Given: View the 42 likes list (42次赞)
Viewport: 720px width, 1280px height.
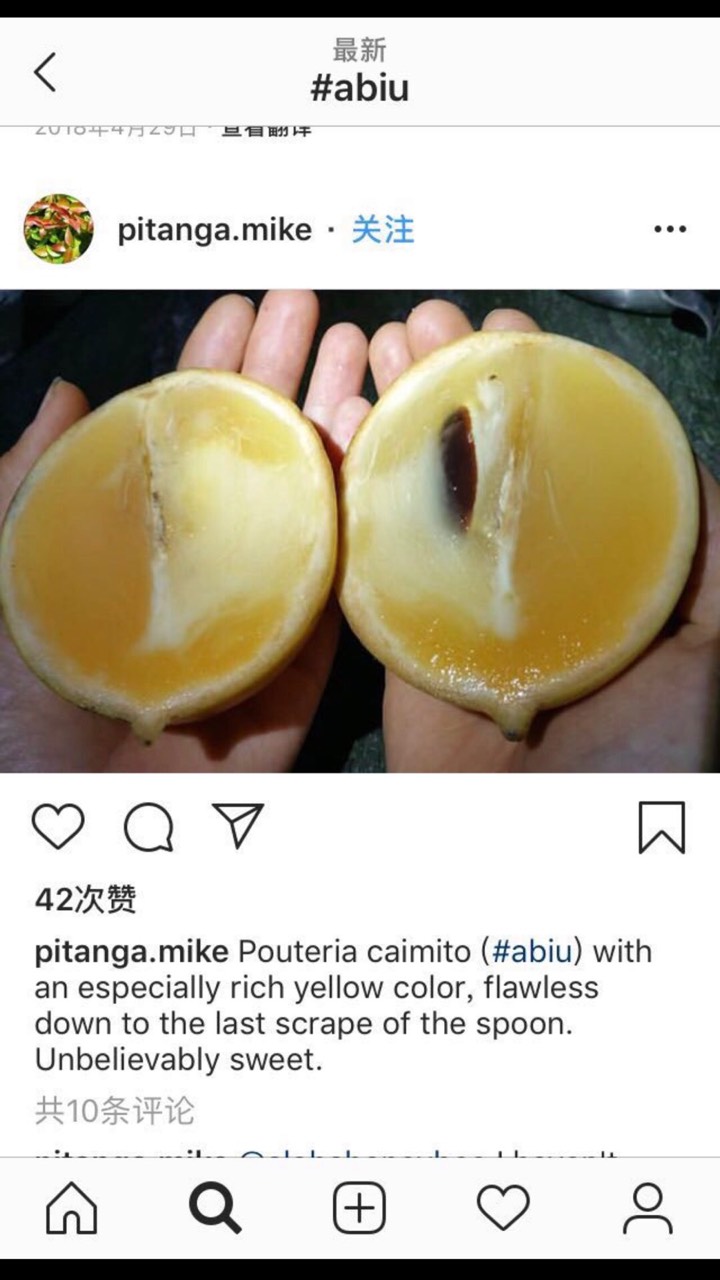Looking at the screenshot, I should [85, 899].
